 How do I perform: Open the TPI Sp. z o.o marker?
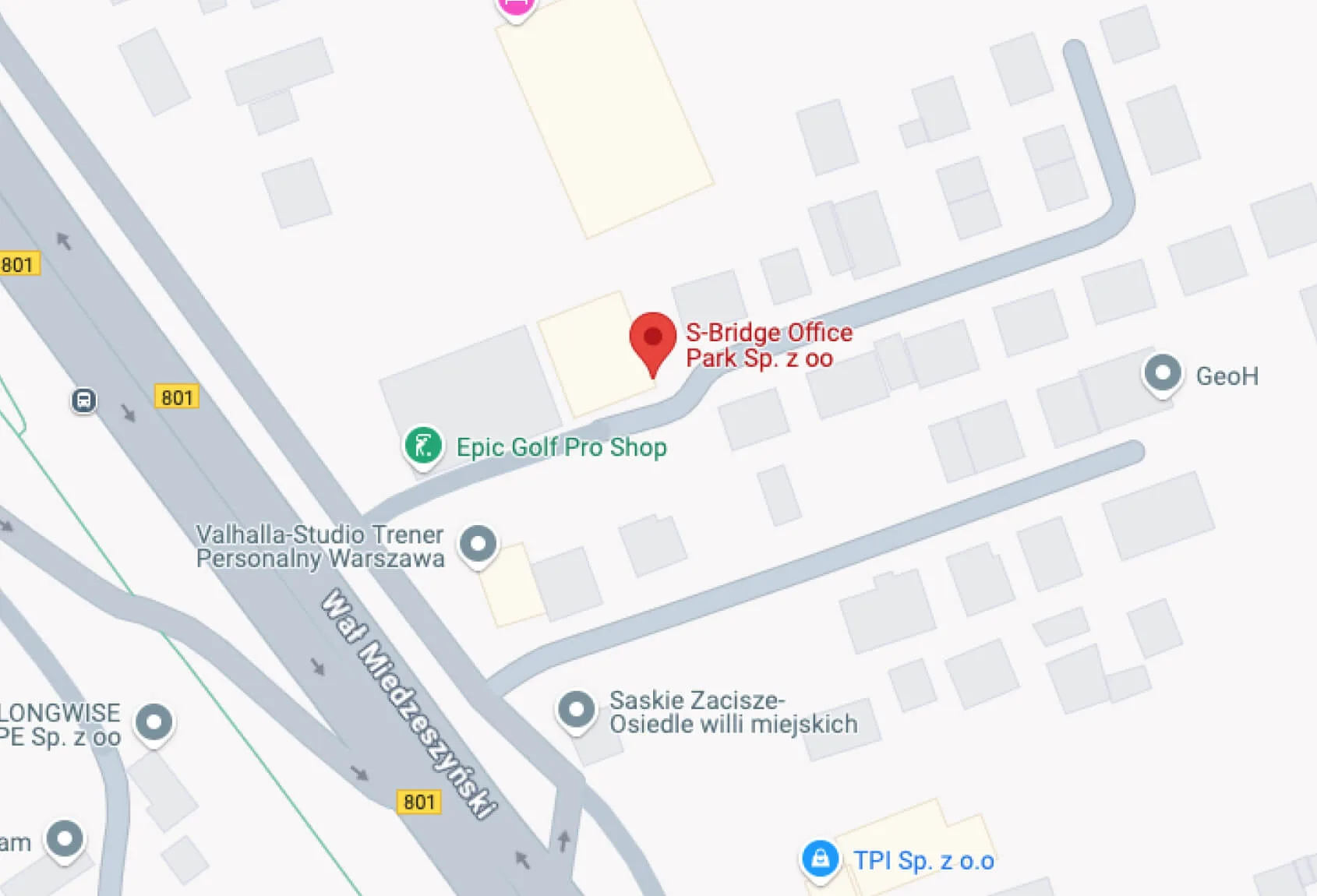pyautogui.click(x=820, y=859)
